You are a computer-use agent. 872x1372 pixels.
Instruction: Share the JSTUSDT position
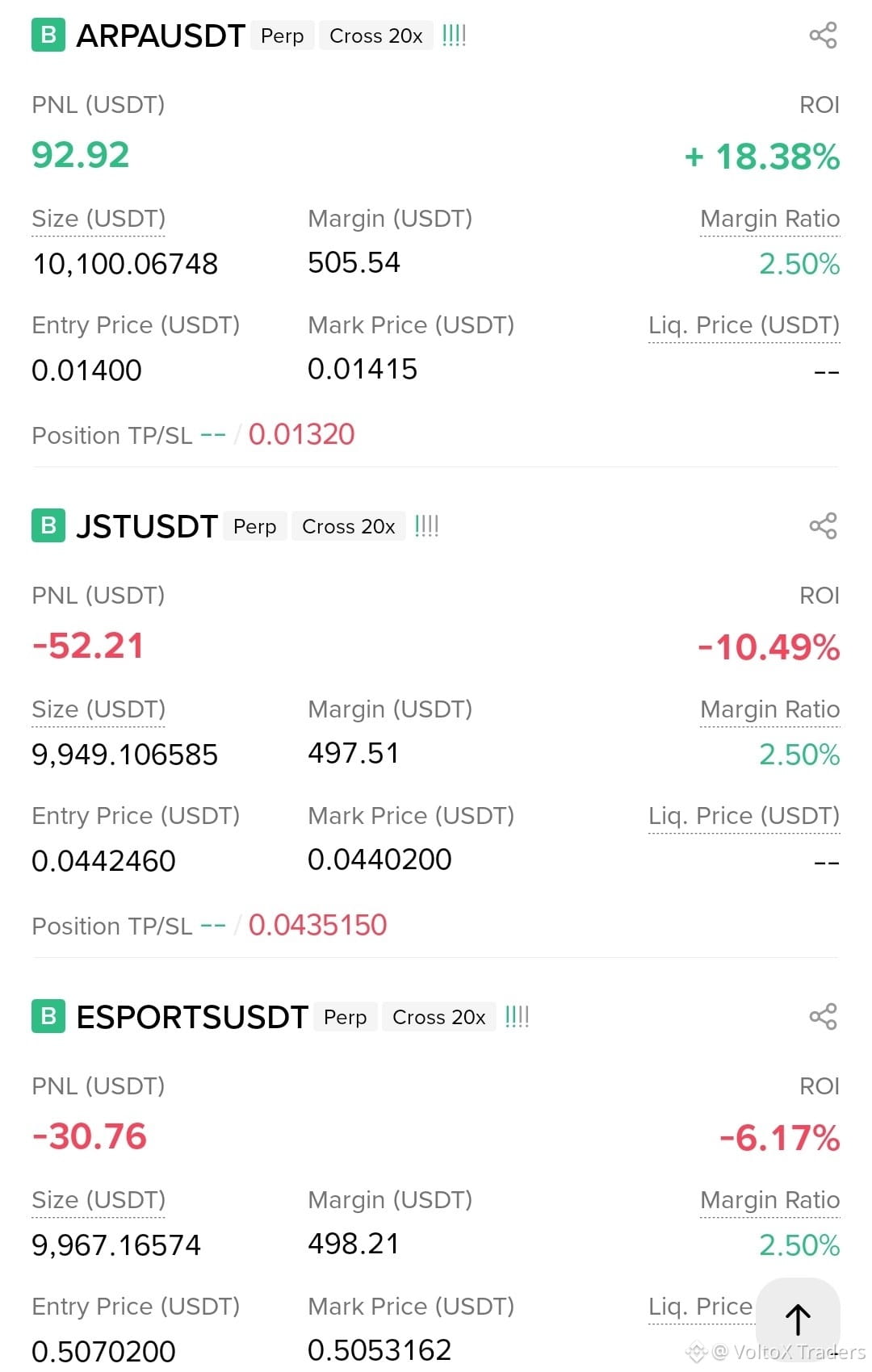click(823, 526)
